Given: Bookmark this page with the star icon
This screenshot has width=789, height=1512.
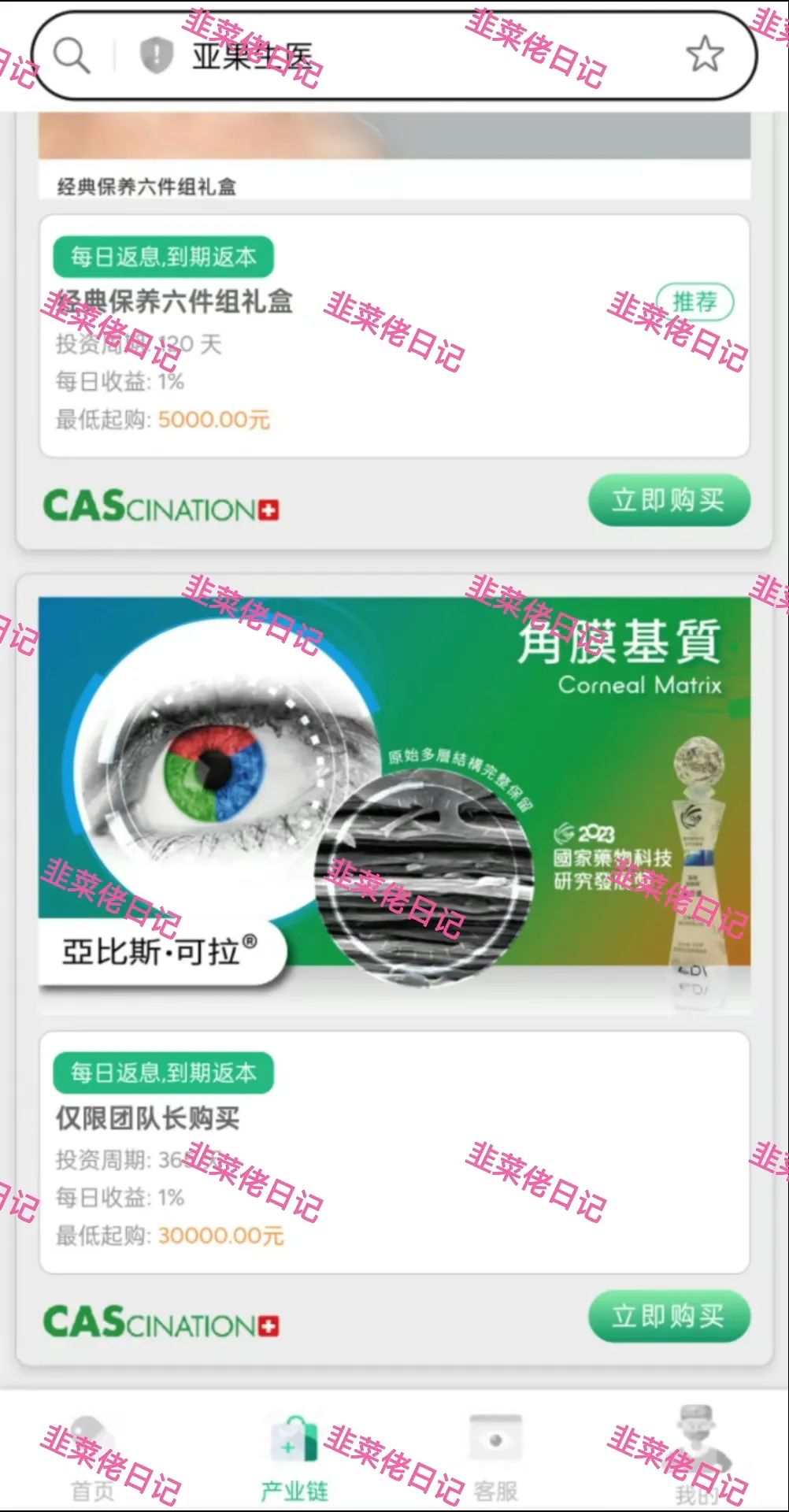Looking at the screenshot, I should [x=704, y=54].
